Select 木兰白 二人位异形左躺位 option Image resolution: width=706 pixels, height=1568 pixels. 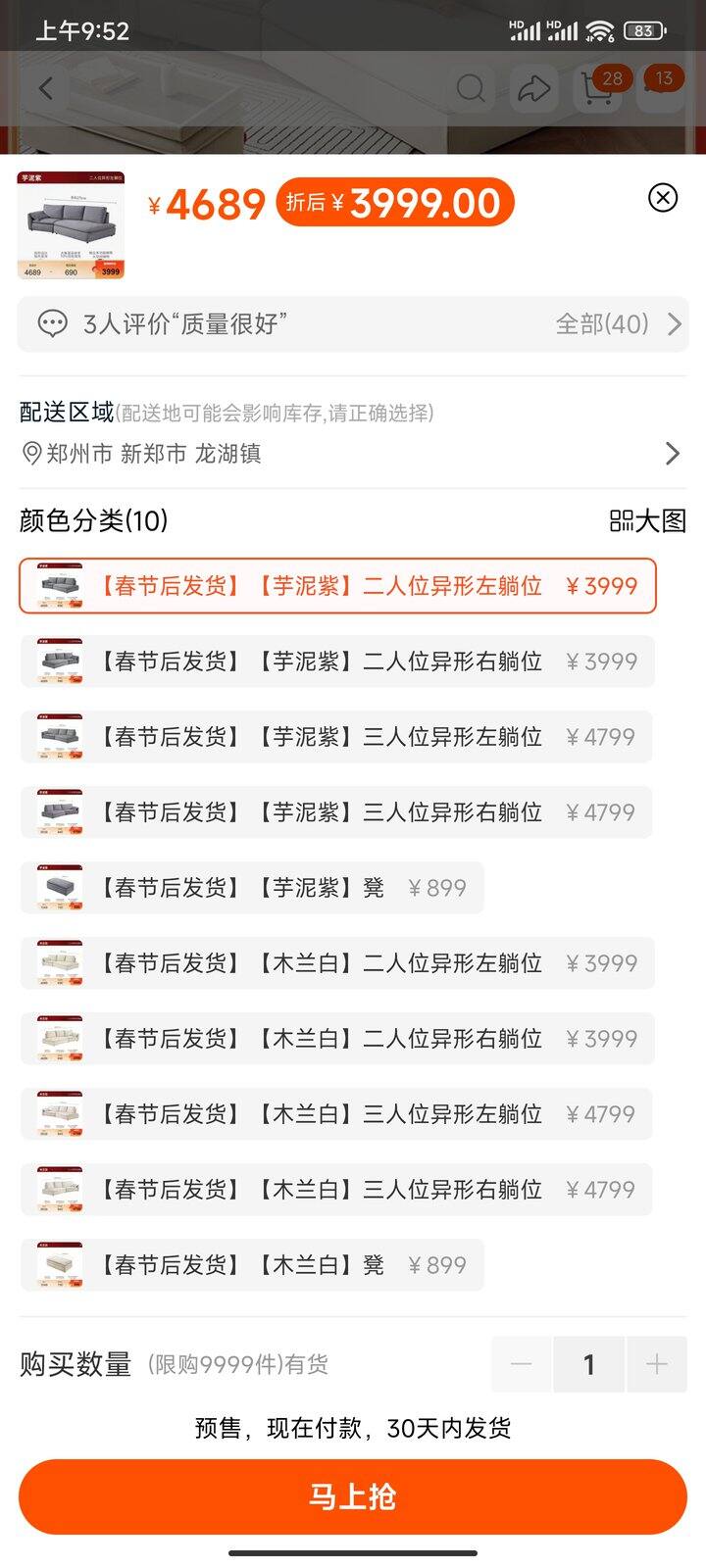tap(337, 963)
